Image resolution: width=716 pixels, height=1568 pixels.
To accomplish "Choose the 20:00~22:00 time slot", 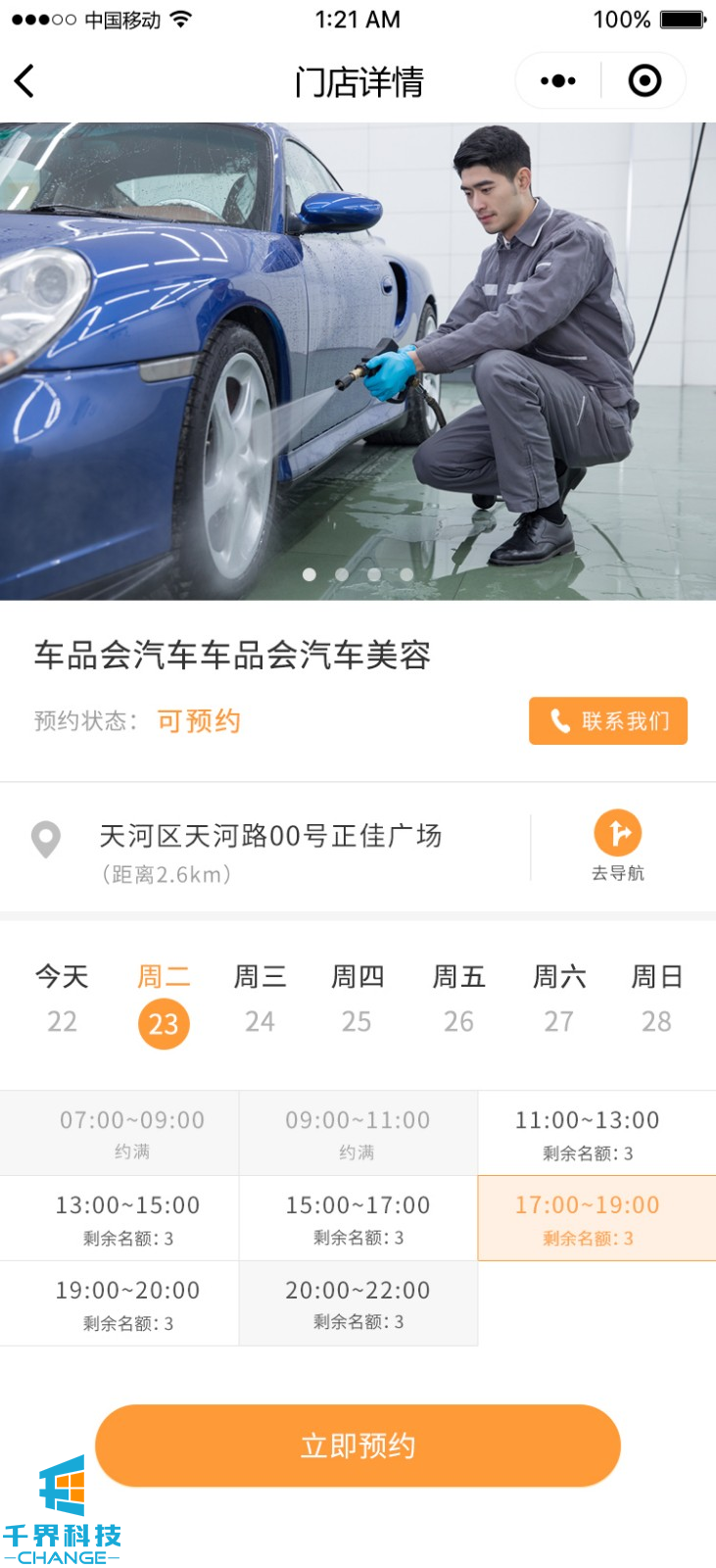I will tap(358, 1303).
